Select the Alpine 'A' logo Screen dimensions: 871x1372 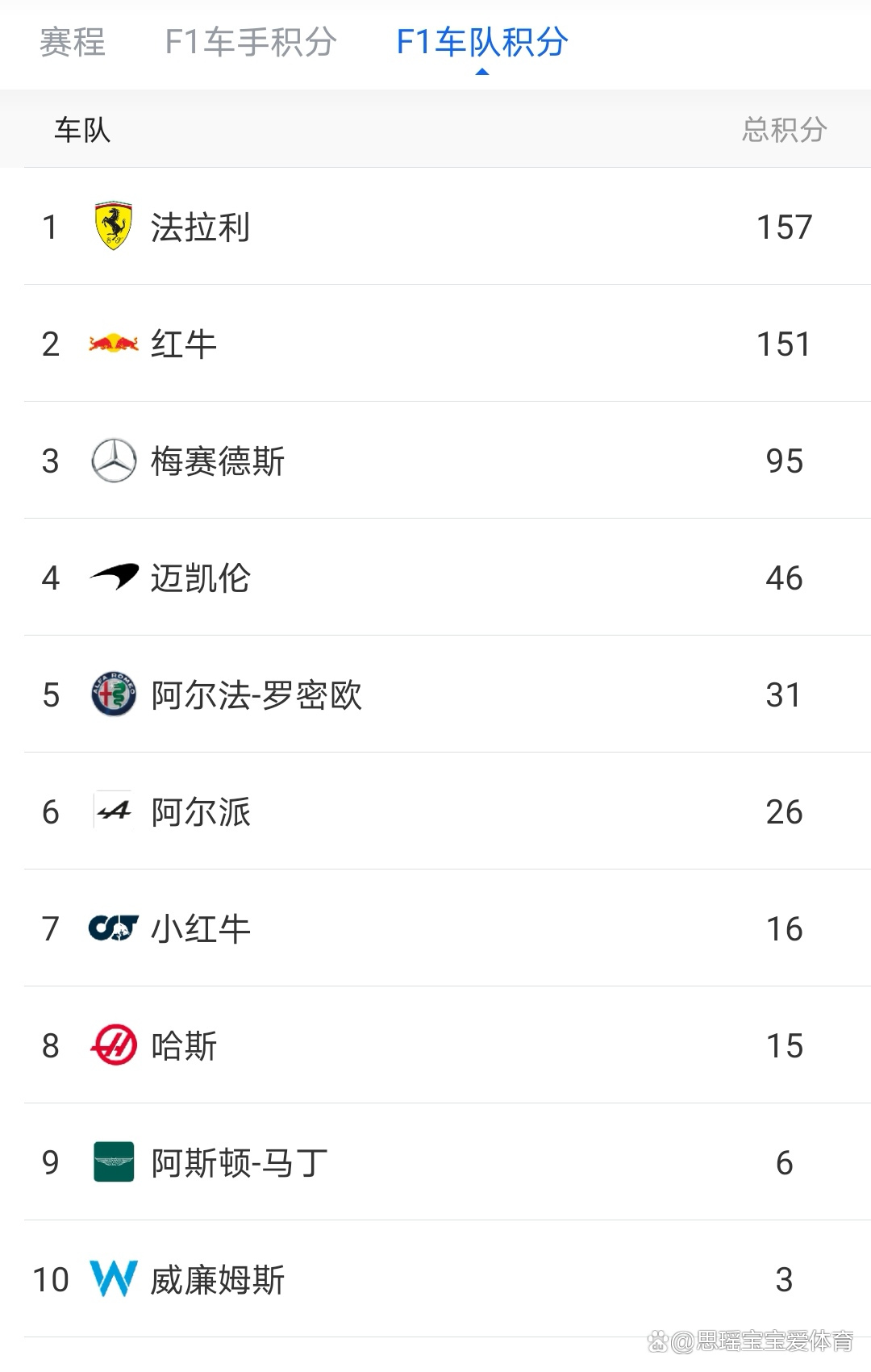pos(113,811)
